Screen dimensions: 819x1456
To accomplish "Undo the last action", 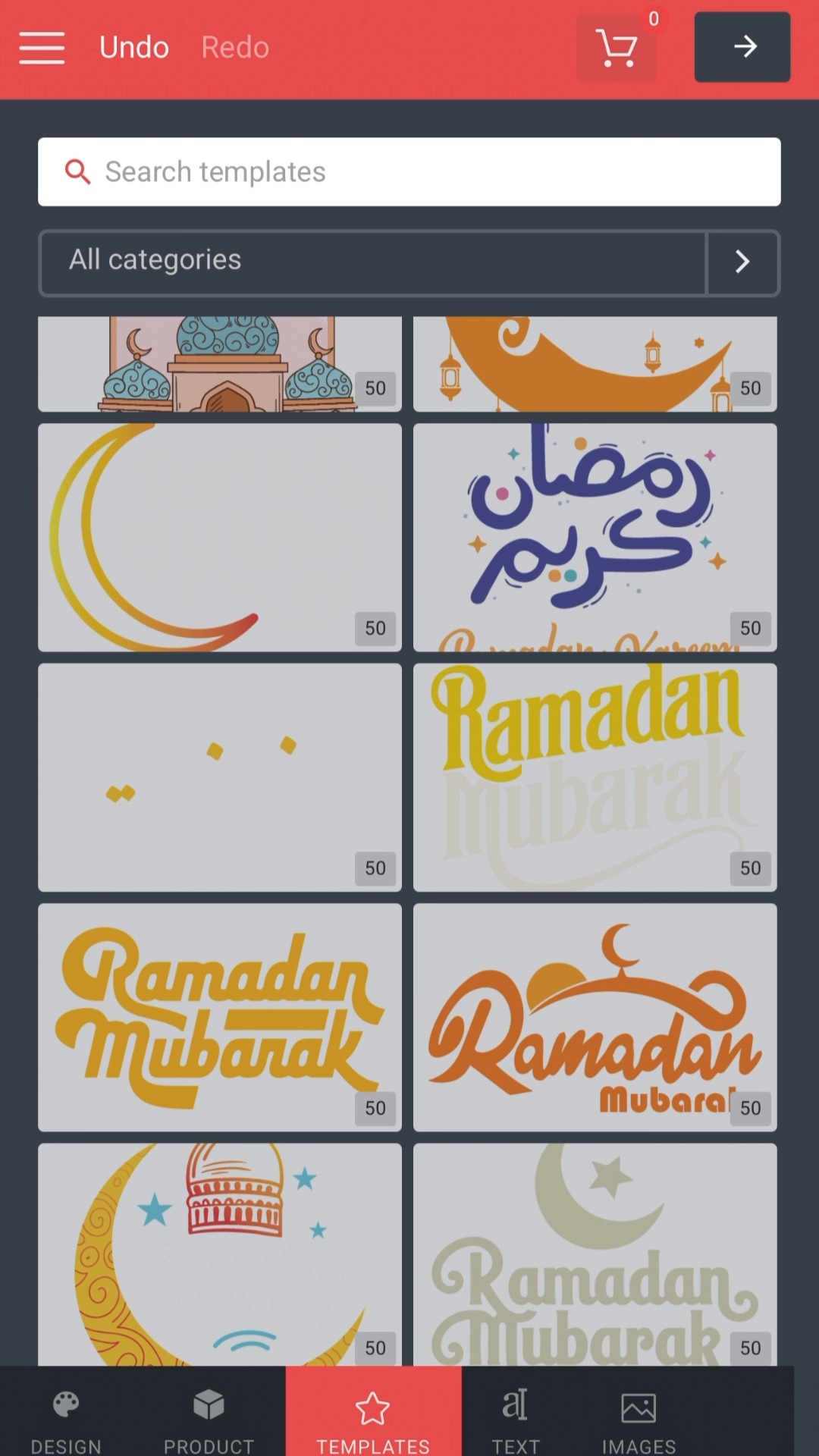I will [134, 48].
